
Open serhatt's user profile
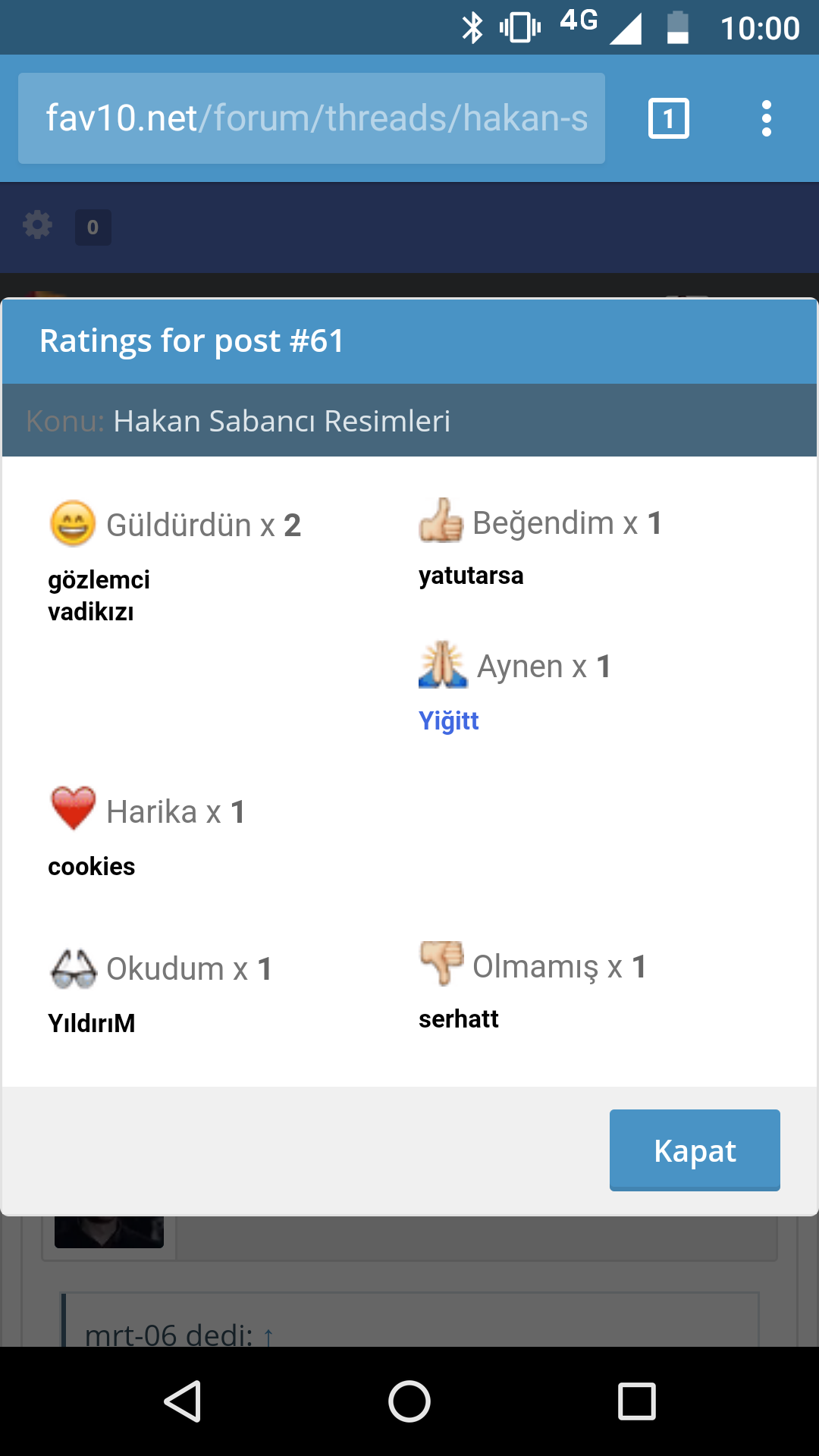(458, 1019)
